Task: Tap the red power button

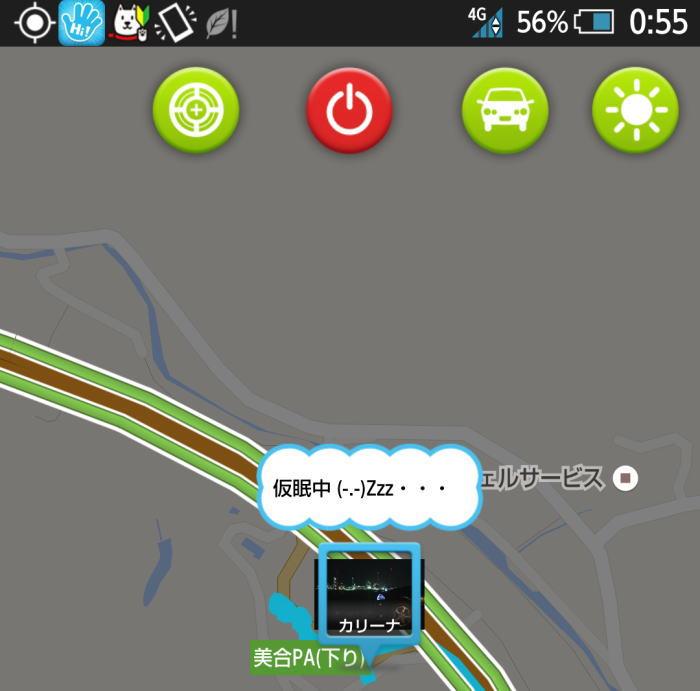Action: 349,110
